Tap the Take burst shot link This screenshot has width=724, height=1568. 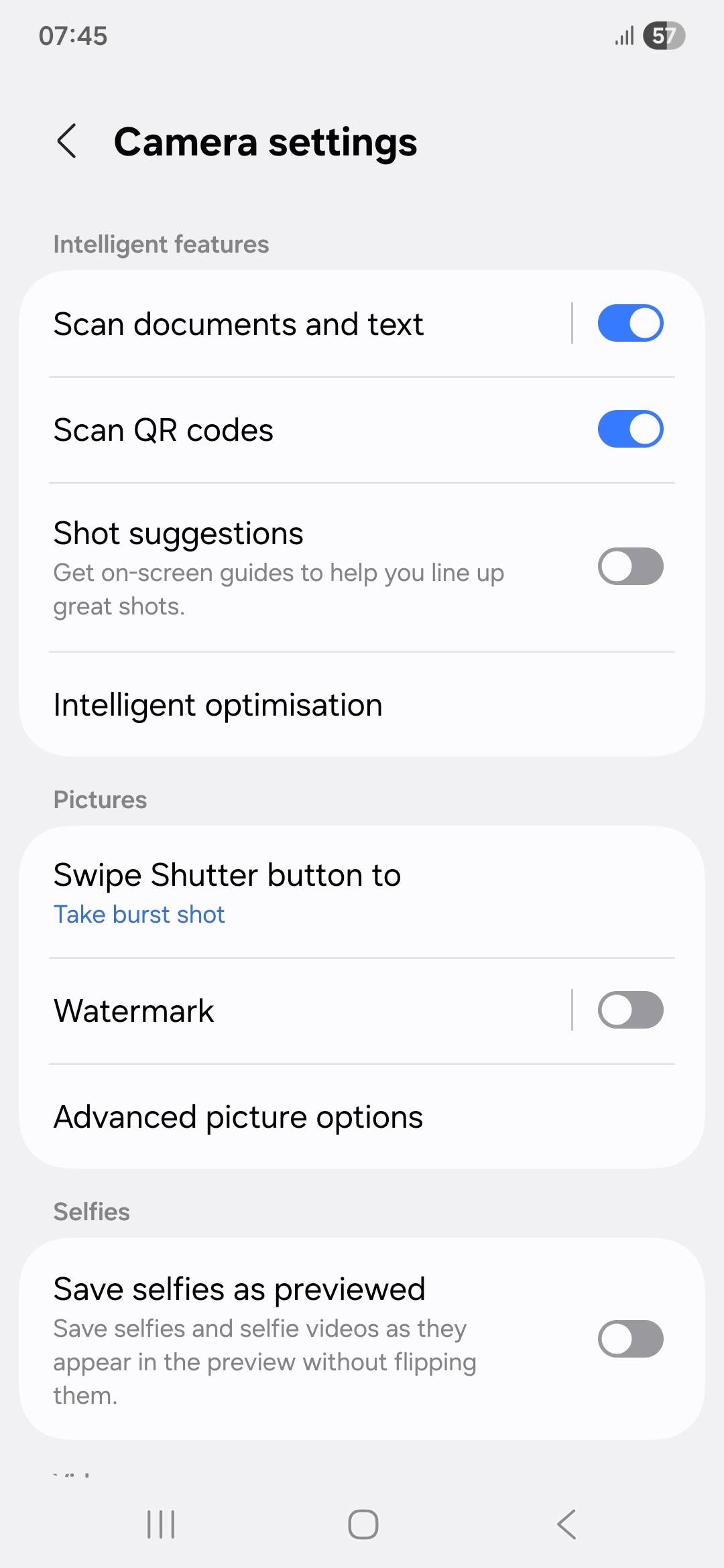click(138, 913)
